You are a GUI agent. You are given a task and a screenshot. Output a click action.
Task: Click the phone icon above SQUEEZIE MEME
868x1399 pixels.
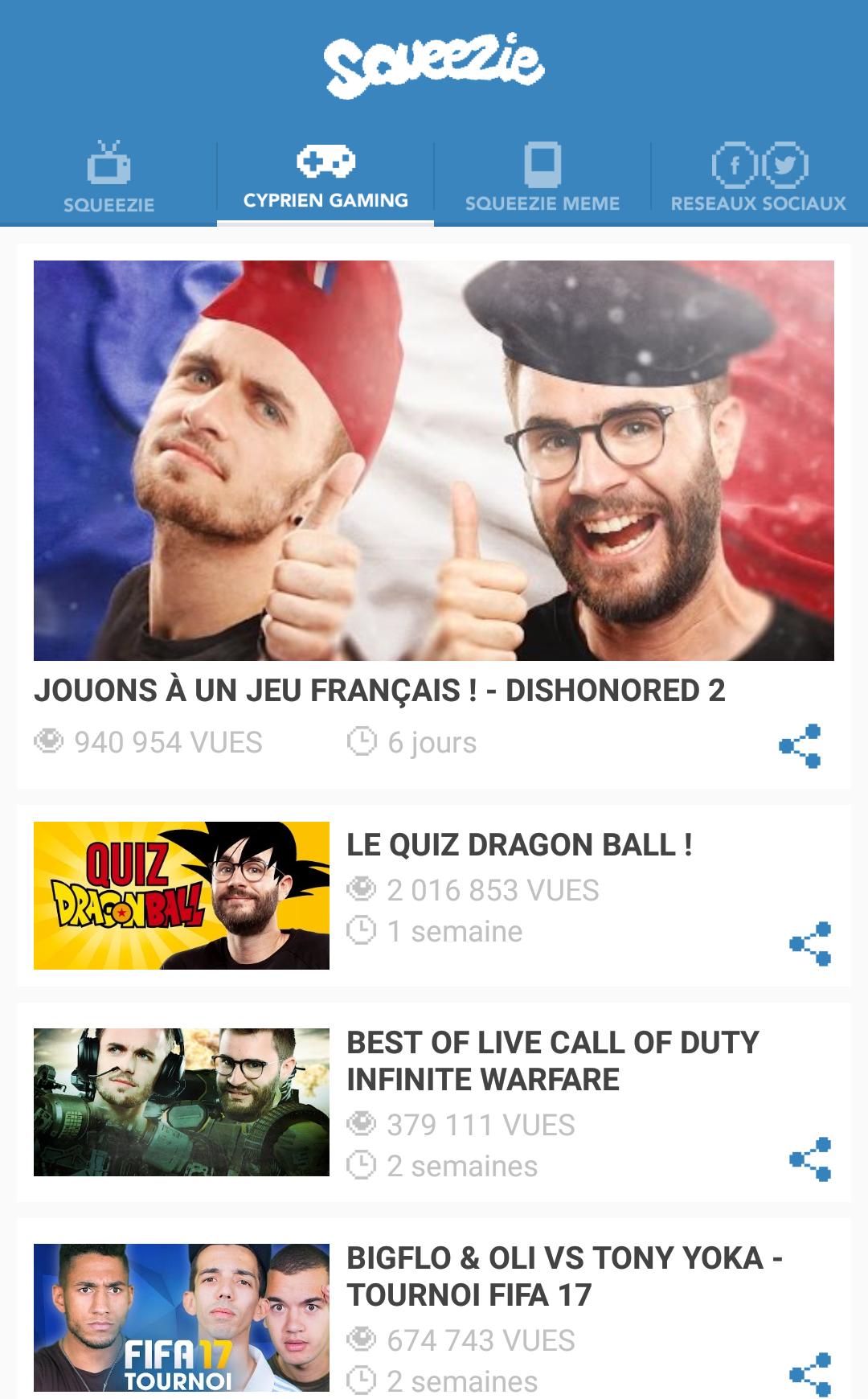pos(541,163)
